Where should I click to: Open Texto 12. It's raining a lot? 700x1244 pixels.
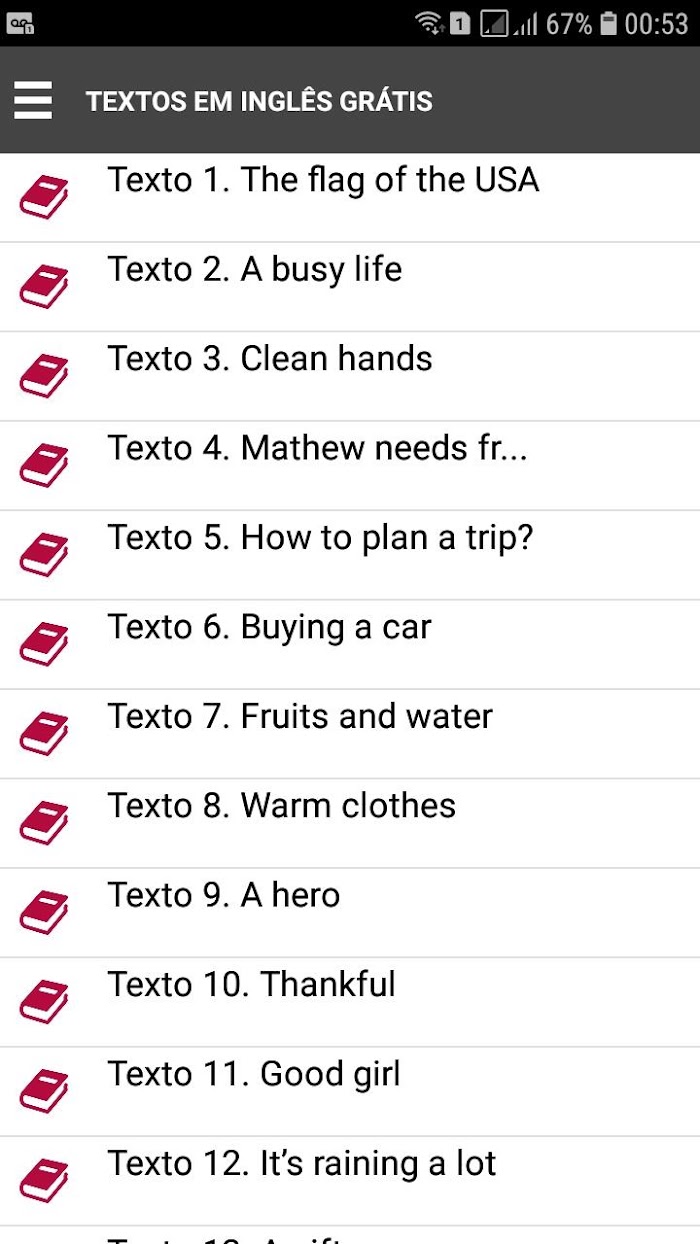pos(350,1182)
